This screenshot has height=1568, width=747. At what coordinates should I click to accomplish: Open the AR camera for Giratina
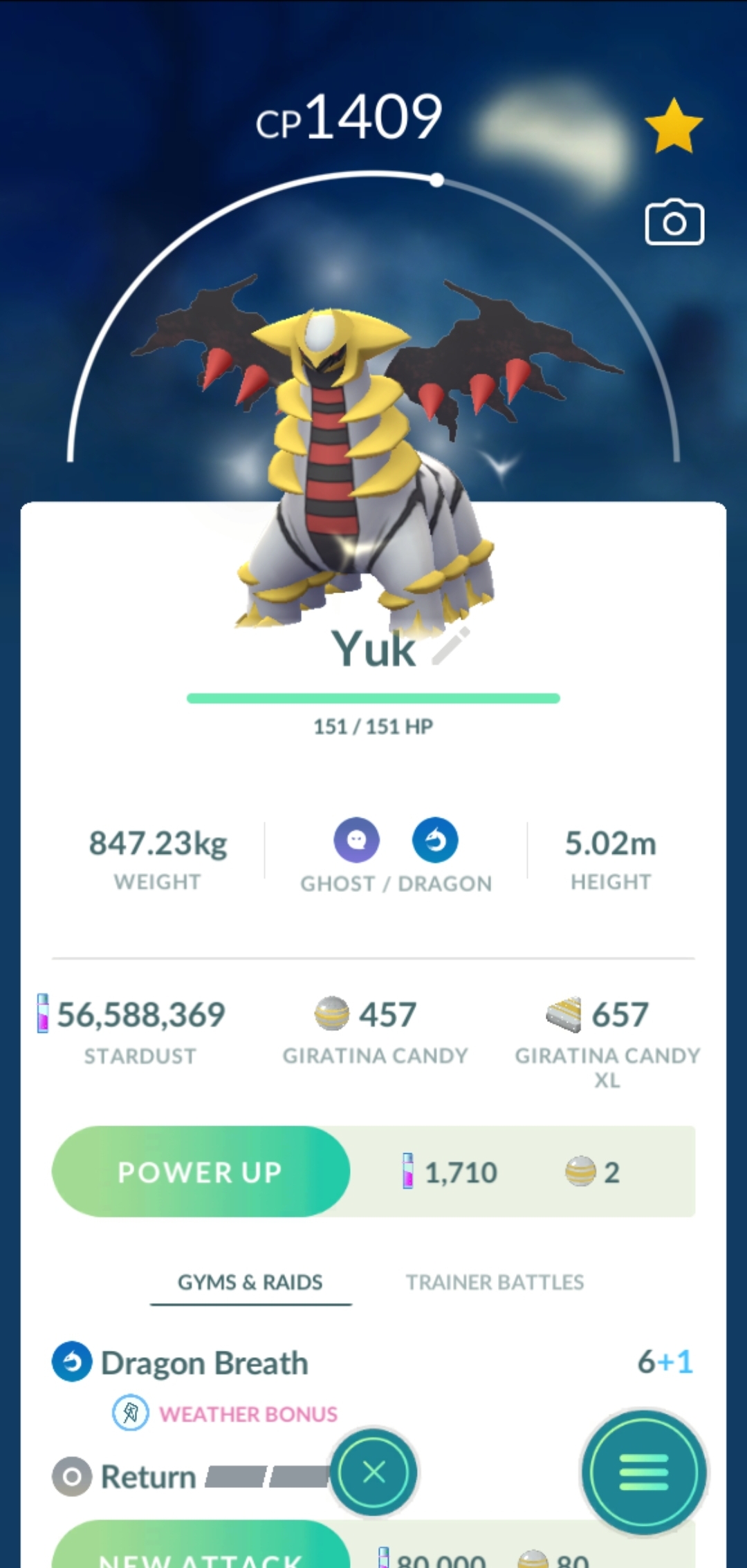(x=674, y=223)
